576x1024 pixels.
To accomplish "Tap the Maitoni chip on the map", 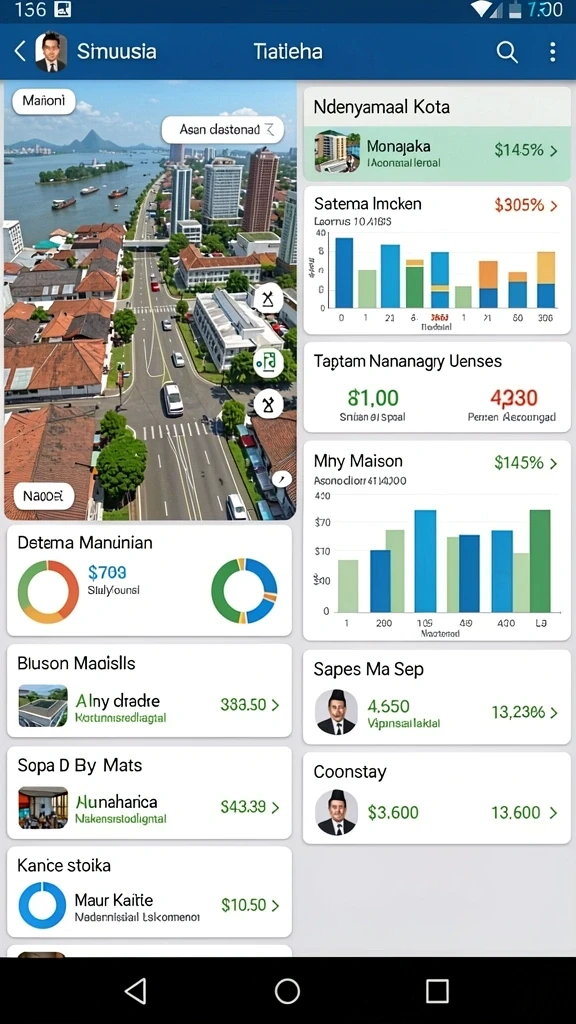I will [x=44, y=101].
